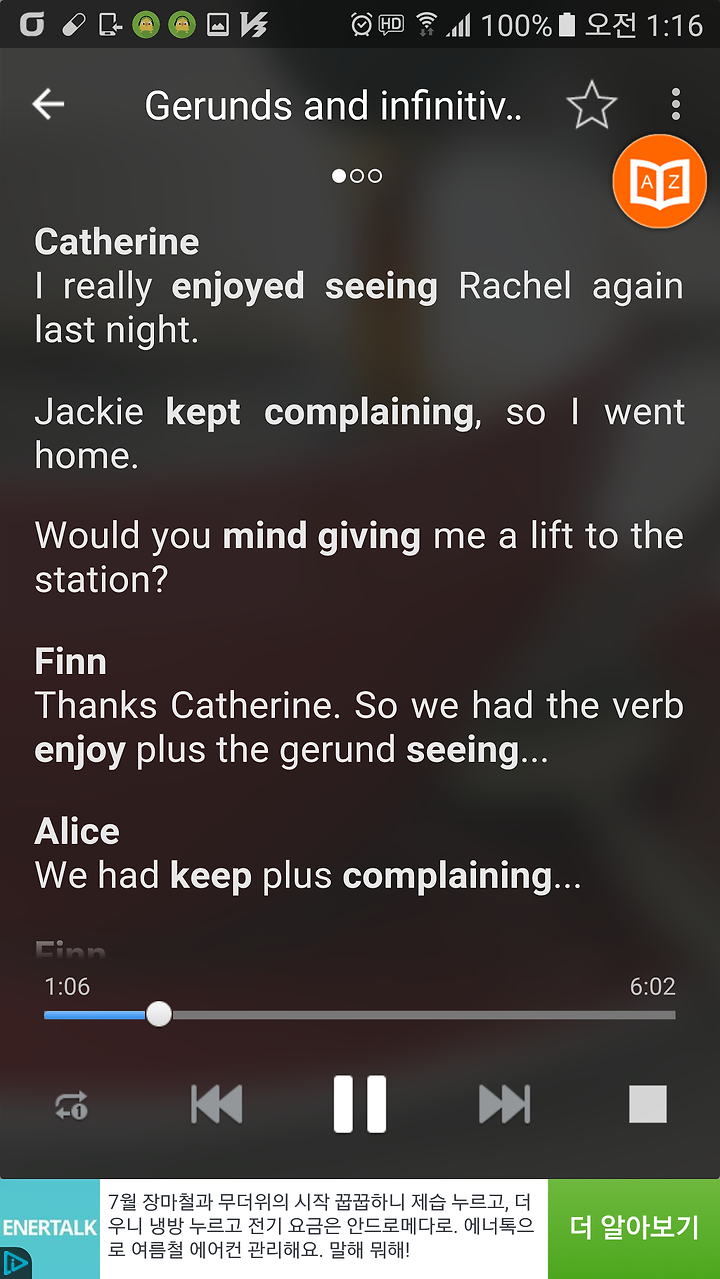This screenshot has height=1279, width=720.
Task: Open the orange A-Z dictionary button
Action: [x=660, y=181]
